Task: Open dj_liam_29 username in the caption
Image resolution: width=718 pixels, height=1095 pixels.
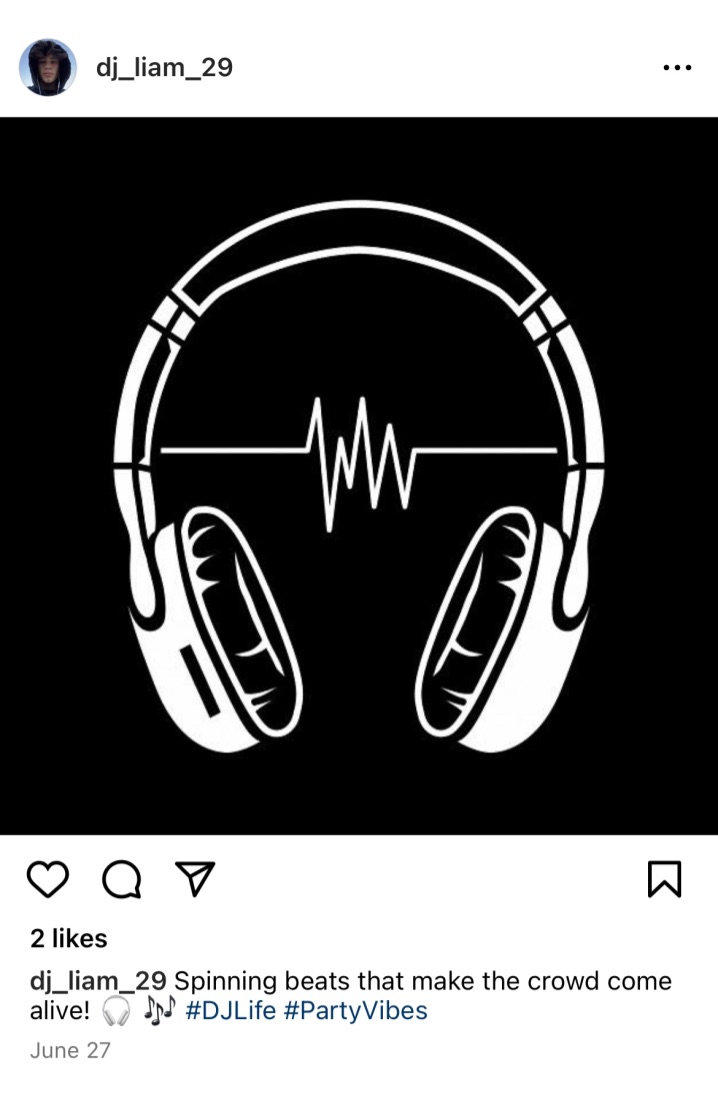Action: 98,981
